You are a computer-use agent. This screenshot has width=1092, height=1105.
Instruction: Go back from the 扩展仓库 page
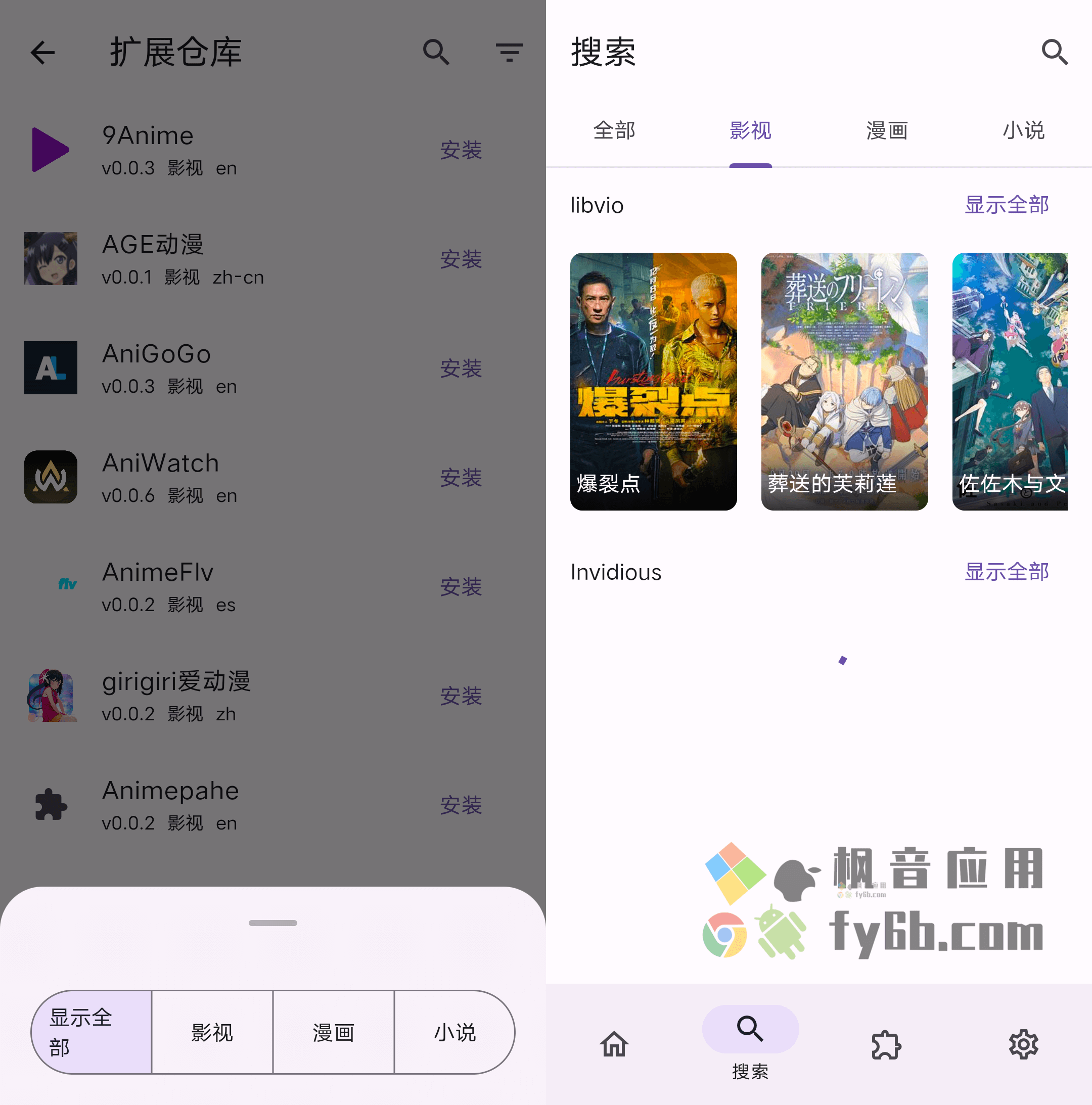pyautogui.click(x=43, y=53)
